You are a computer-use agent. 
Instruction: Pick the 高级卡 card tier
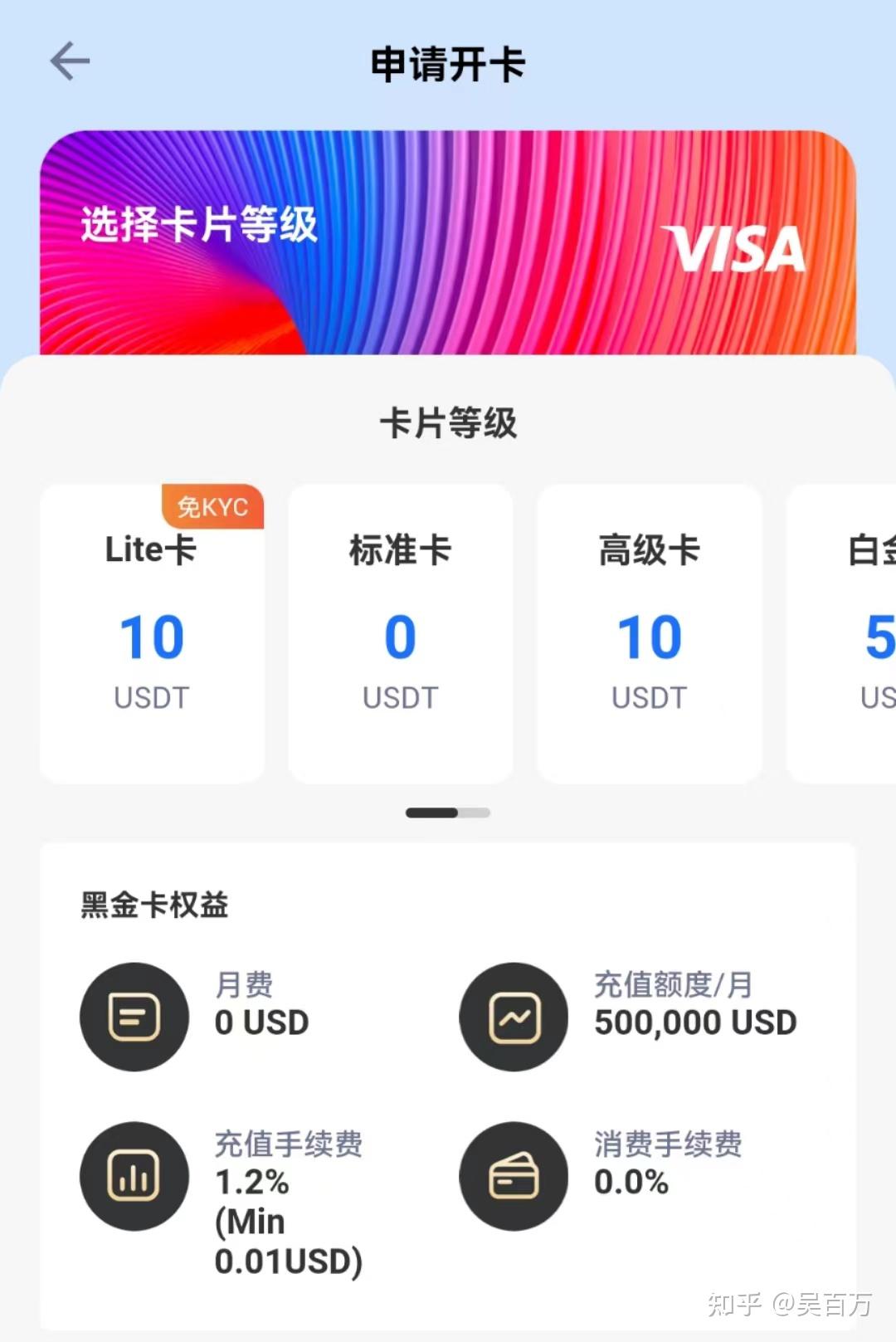pos(649,633)
